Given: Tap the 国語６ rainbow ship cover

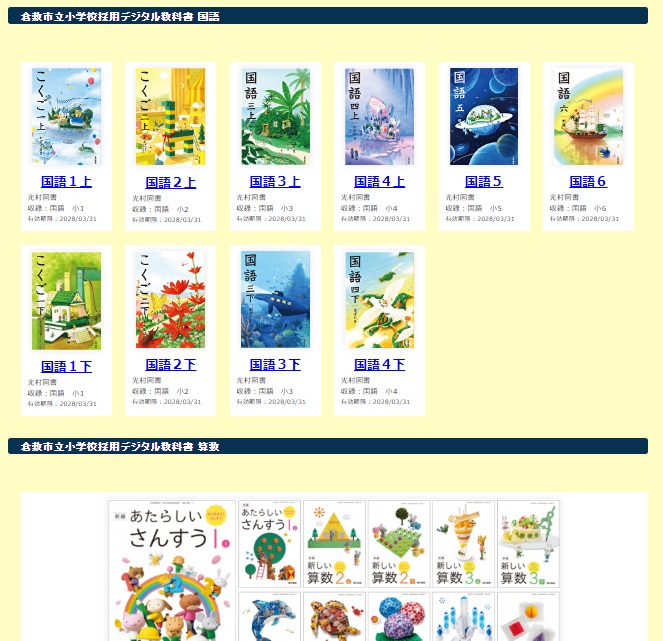Looking at the screenshot, I should click(588, 116).
